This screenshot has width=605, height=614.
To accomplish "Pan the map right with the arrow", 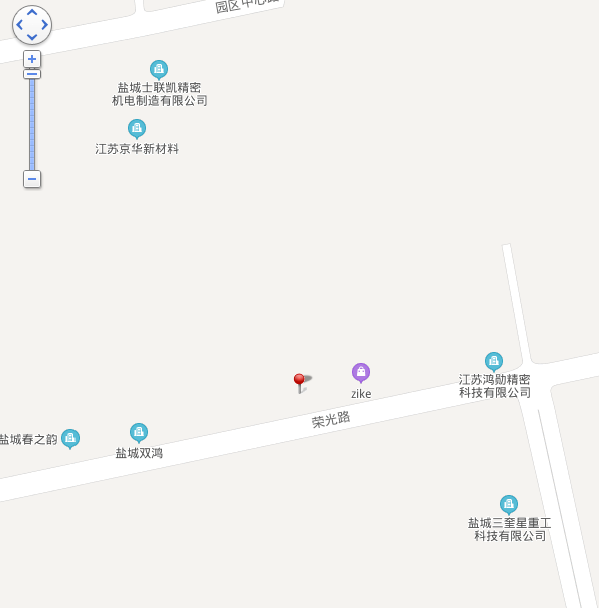I will point(45,25).
